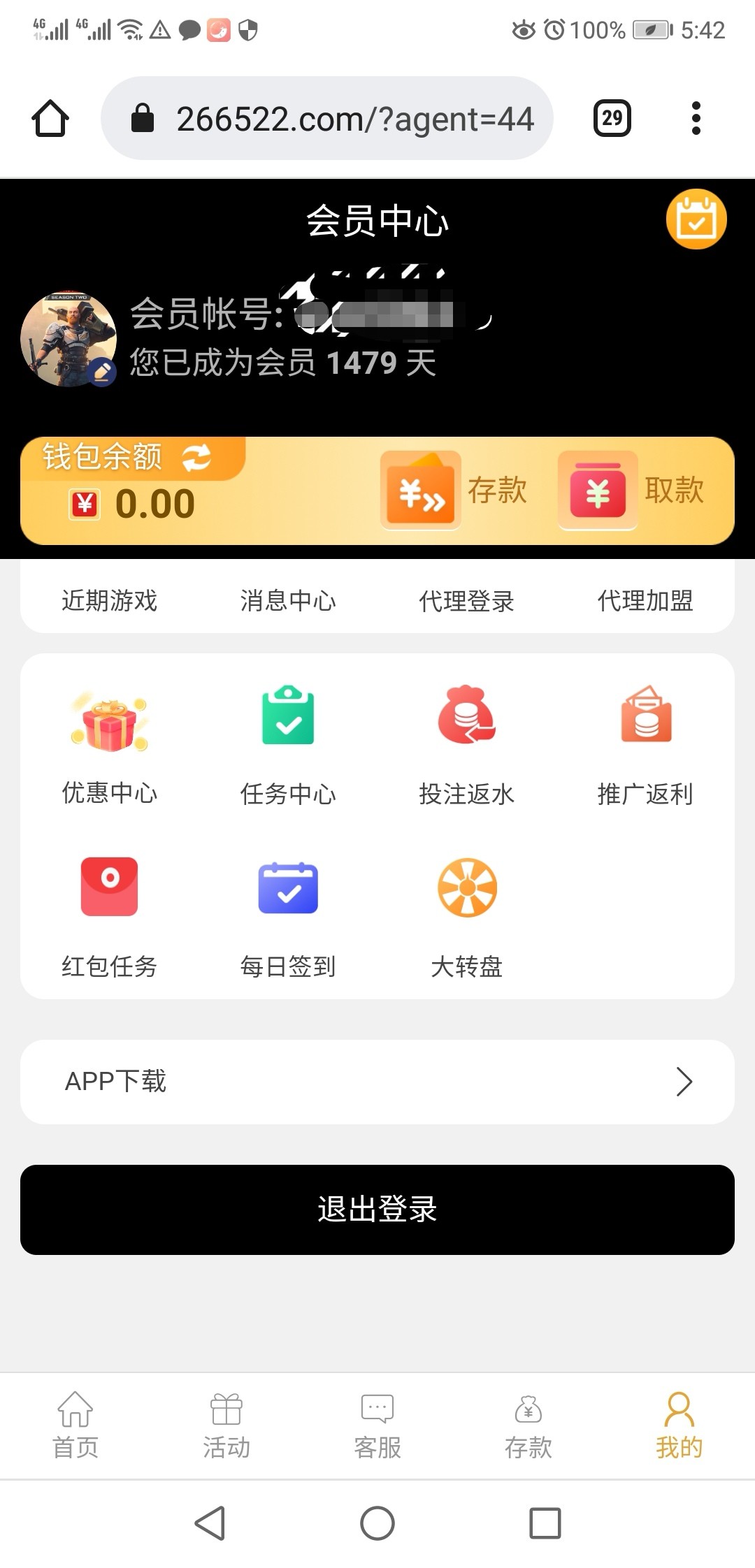Launch 大转盘
Image resolution: width=755 pixels, height=1568 pixels.
pos(466,916)
